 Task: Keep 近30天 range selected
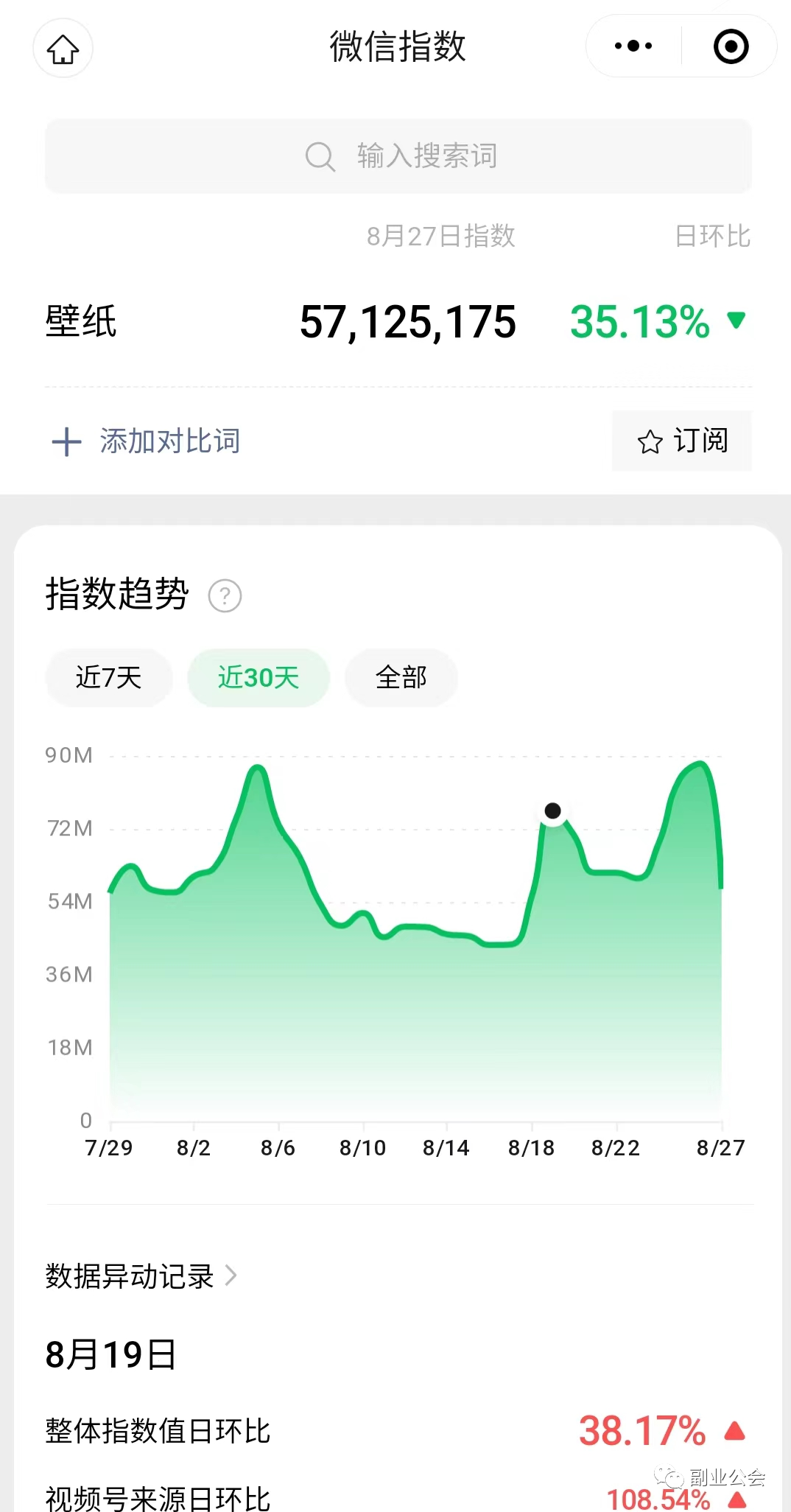259,678
